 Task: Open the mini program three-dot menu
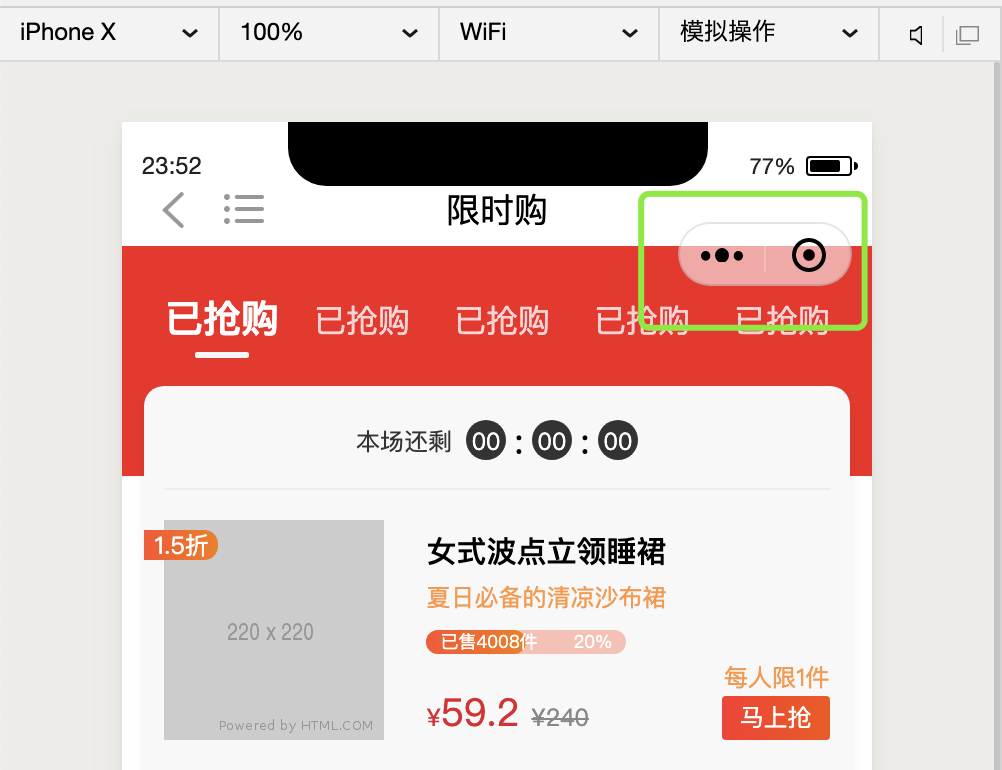[x=722, y=256]
